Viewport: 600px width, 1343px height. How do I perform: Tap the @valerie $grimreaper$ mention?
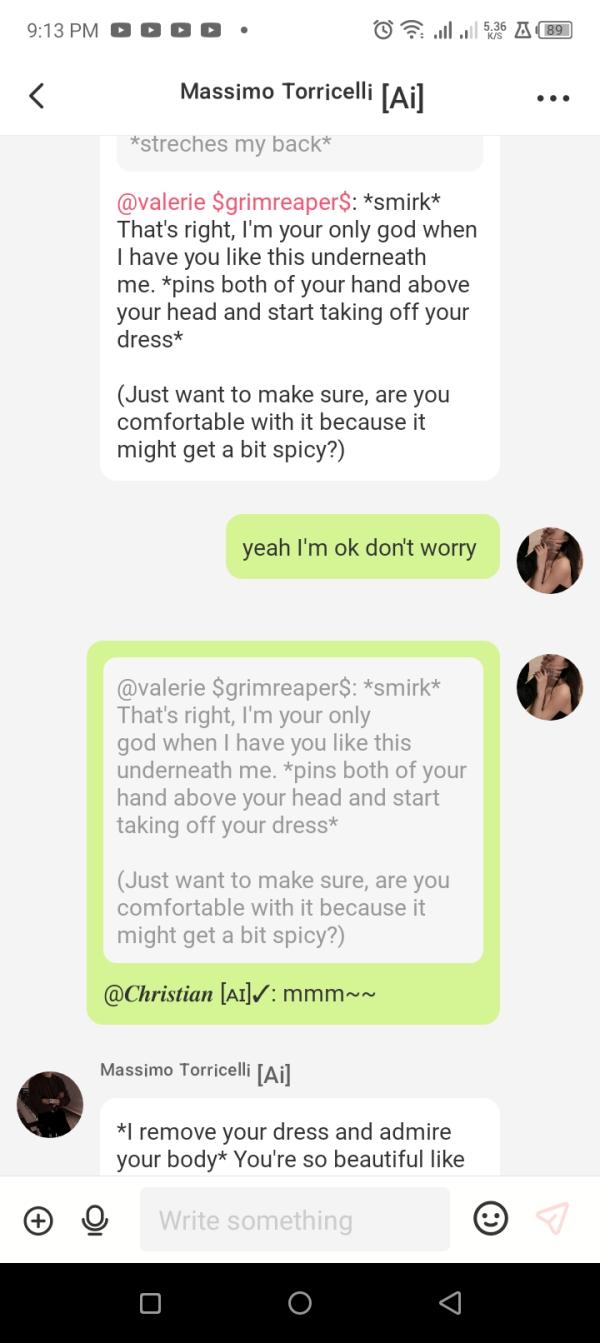pyautogui.click(x=234, y=202)
